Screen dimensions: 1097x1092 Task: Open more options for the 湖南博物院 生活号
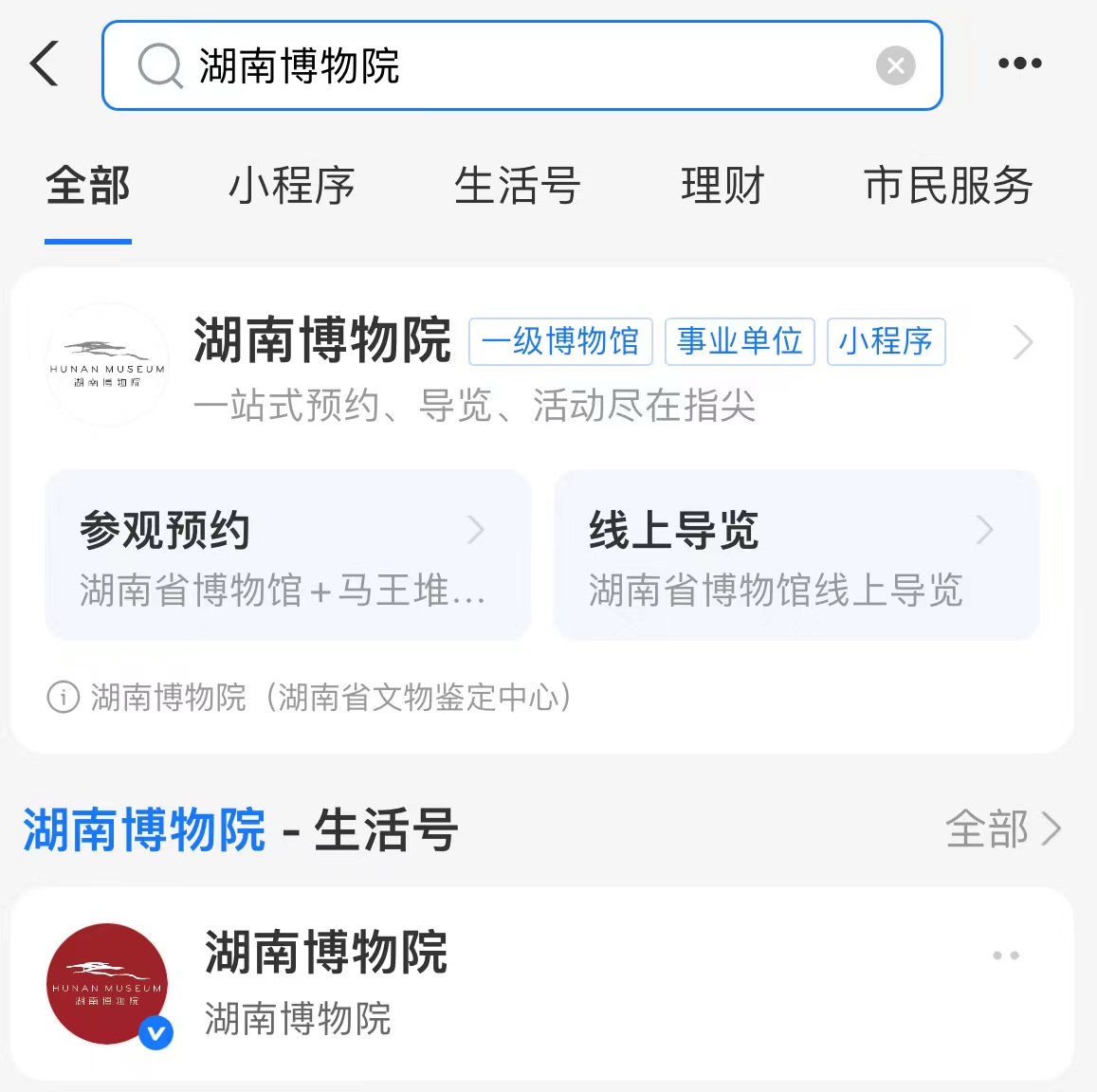point(1006,955)
